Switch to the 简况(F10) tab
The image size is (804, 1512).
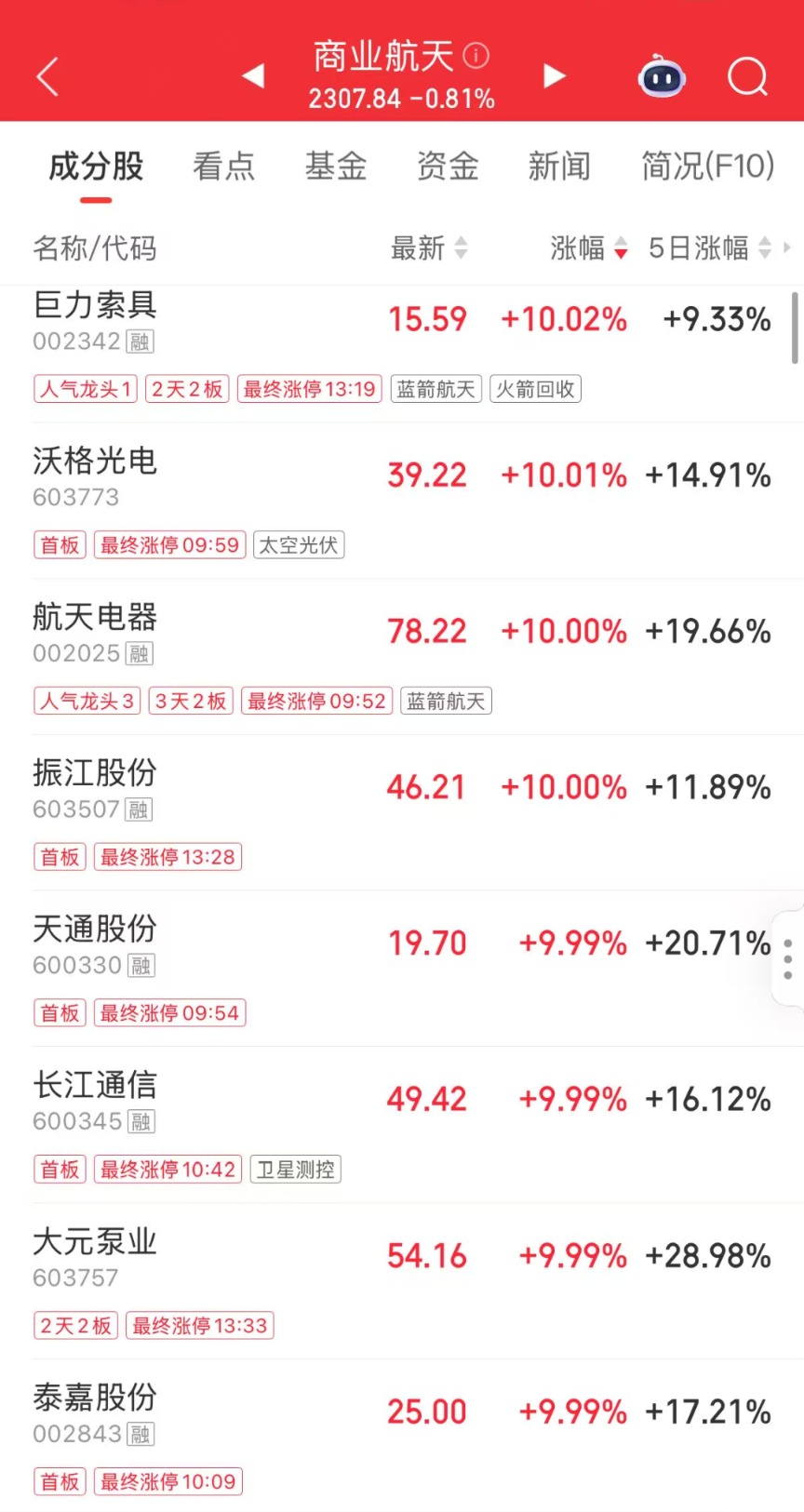(x=707, y=167)
